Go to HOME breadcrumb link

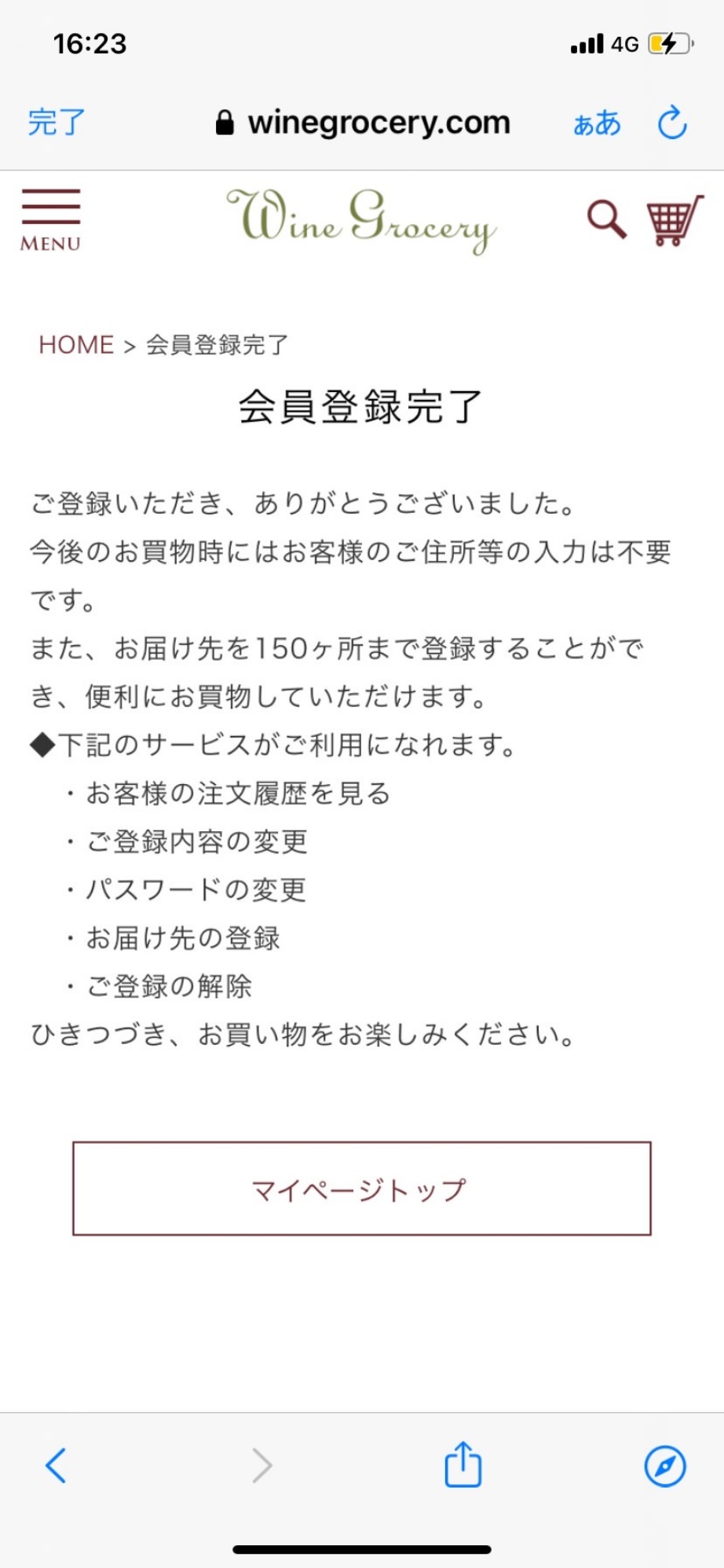[x=76, y=345]
